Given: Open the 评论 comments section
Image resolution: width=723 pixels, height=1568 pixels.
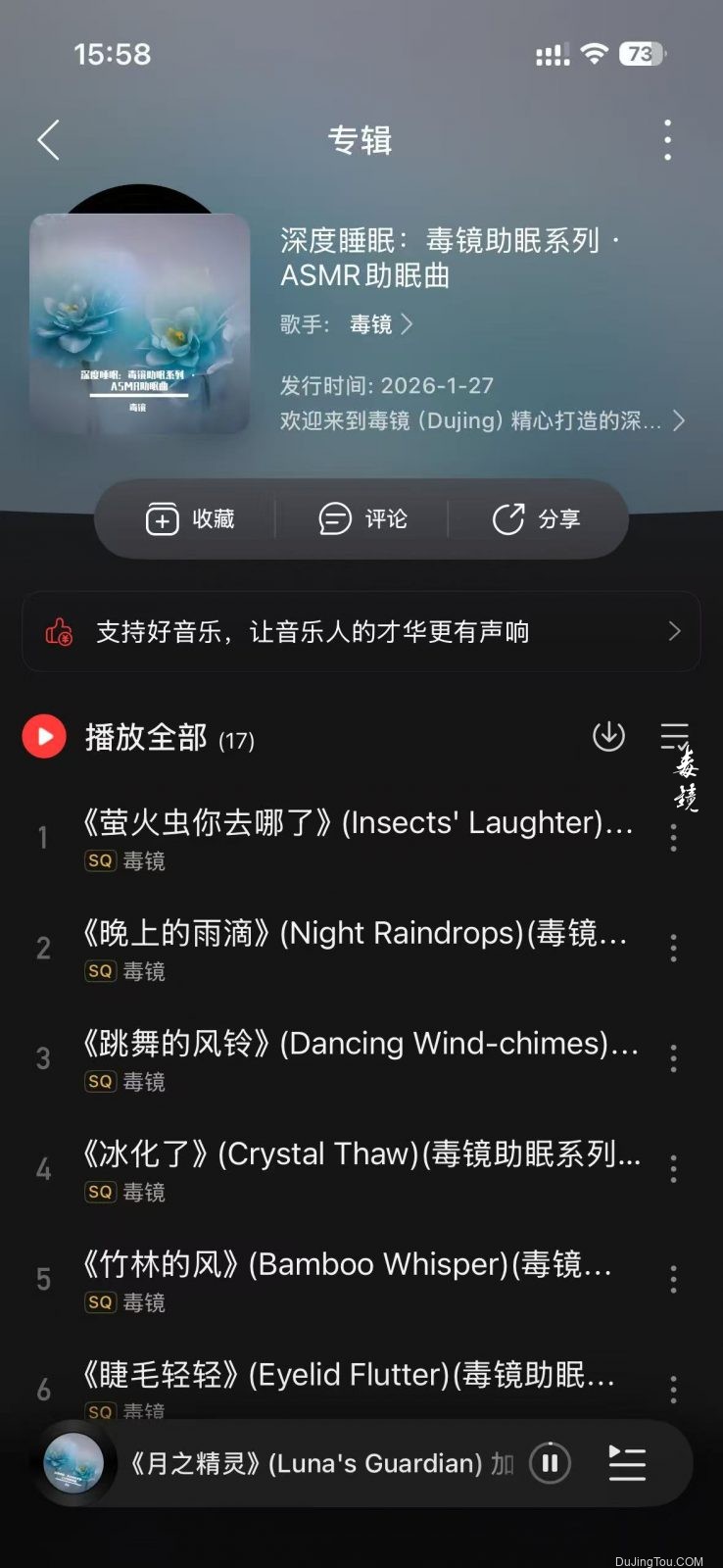Looking at the screenshot, I should pos(362,518).
